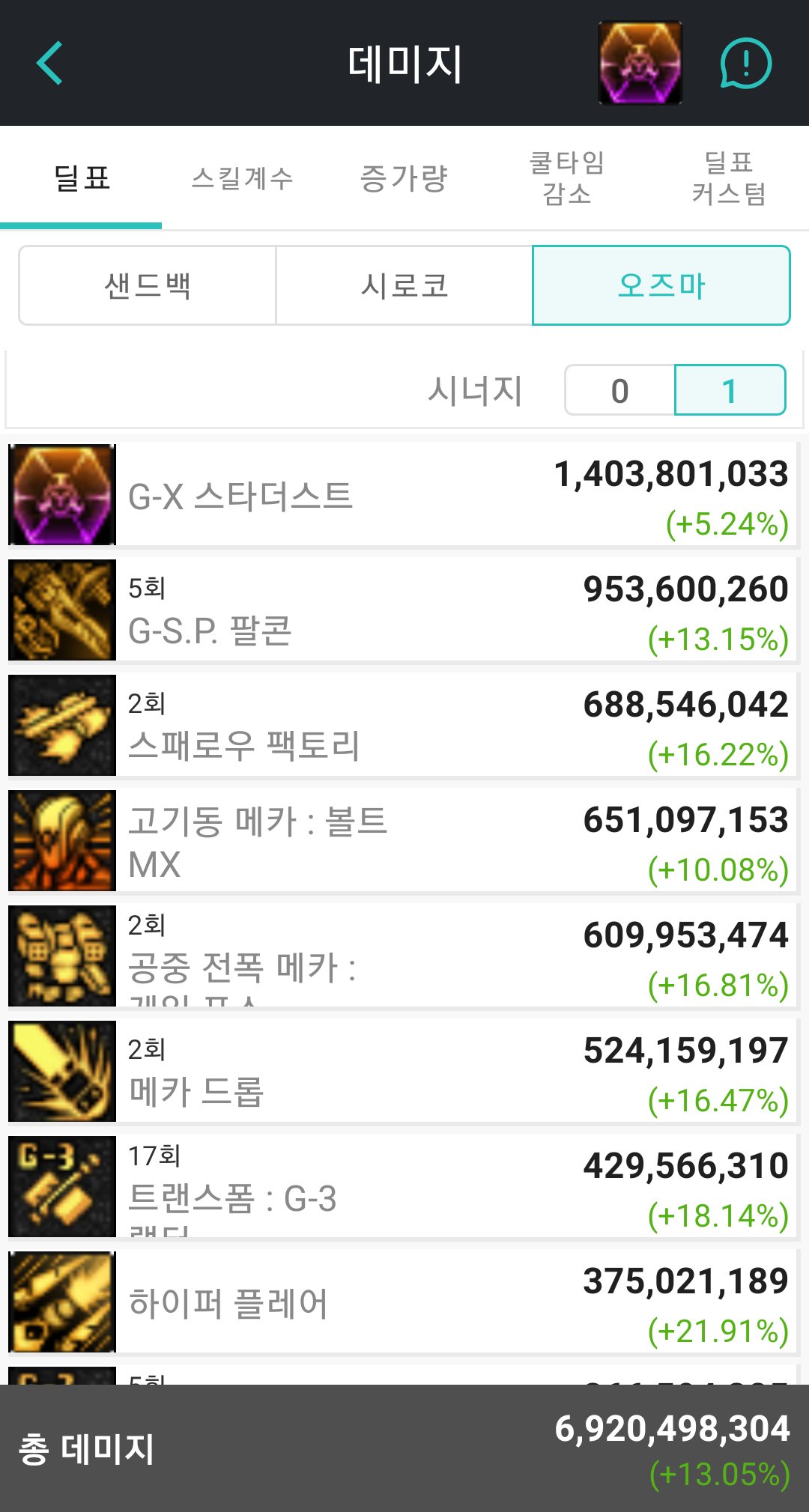Tap the skill icon in the header
The width and height of the screenshot is (809, 1512).
click(x=640, y=63)
